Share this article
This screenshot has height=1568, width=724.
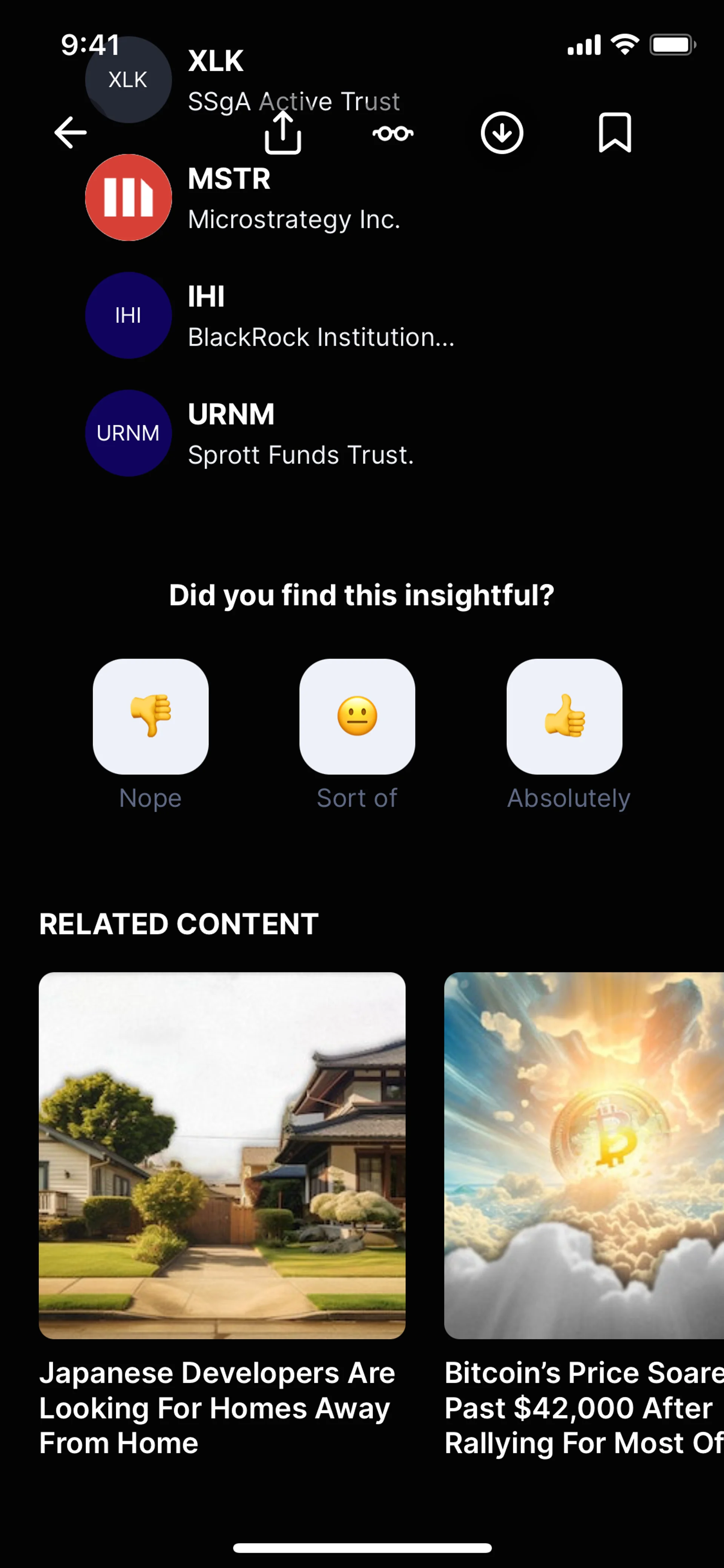(x=283, y=133)
